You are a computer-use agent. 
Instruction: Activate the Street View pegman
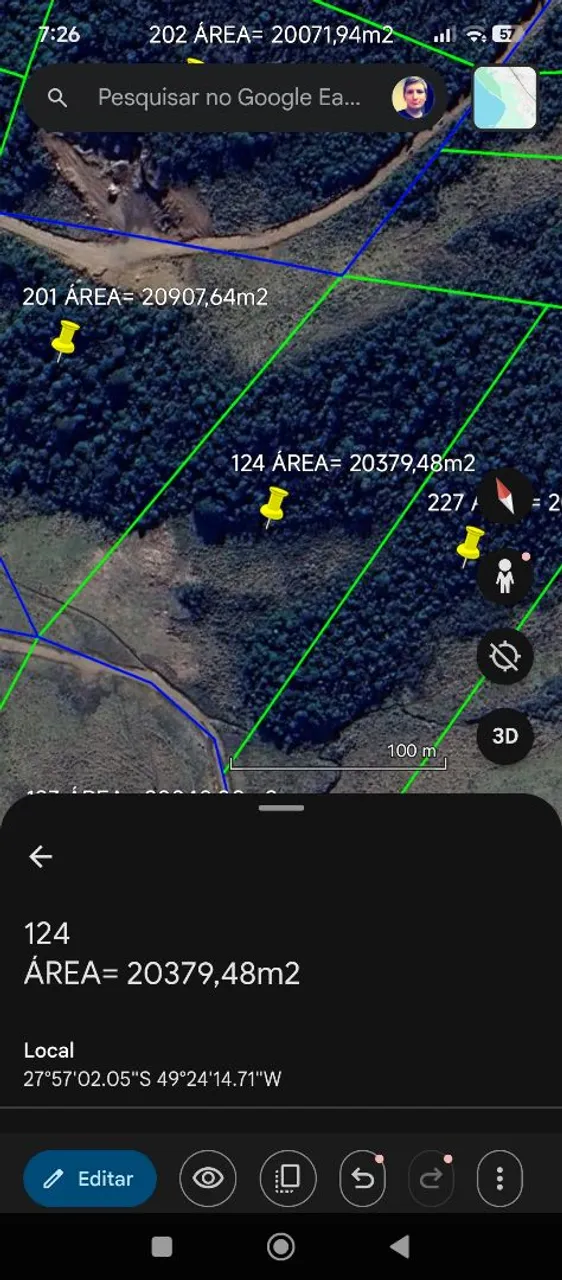[505, 577]
